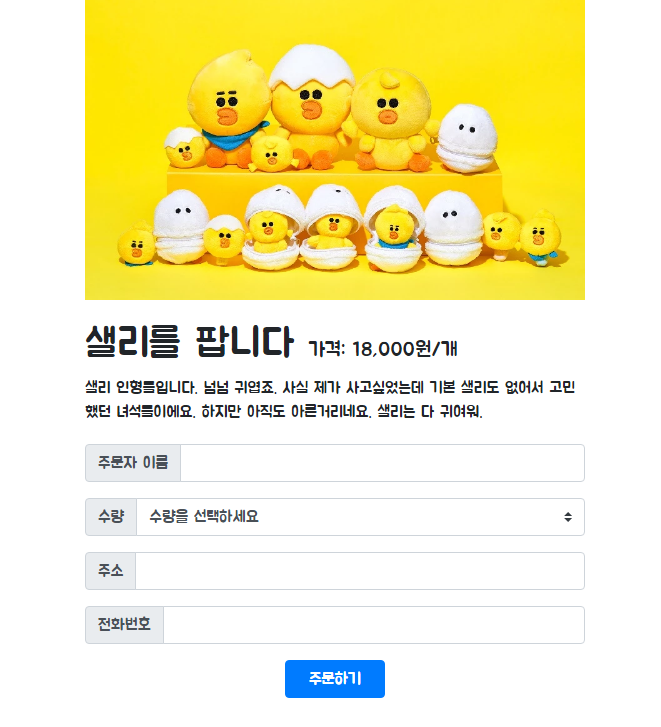The height and width of the screenshot is (727, 661).
Task: Tap the 주문자 이름 text field
Action: [x=381, y=463]
